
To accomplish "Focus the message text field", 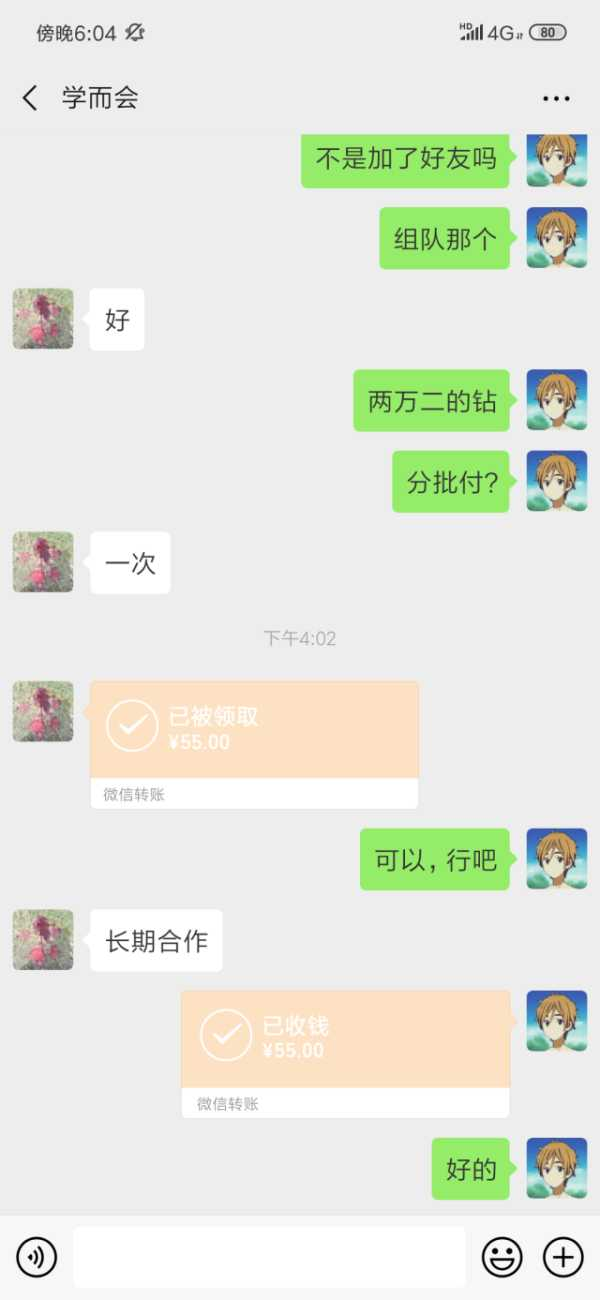I will click(x=270, y=1257).
